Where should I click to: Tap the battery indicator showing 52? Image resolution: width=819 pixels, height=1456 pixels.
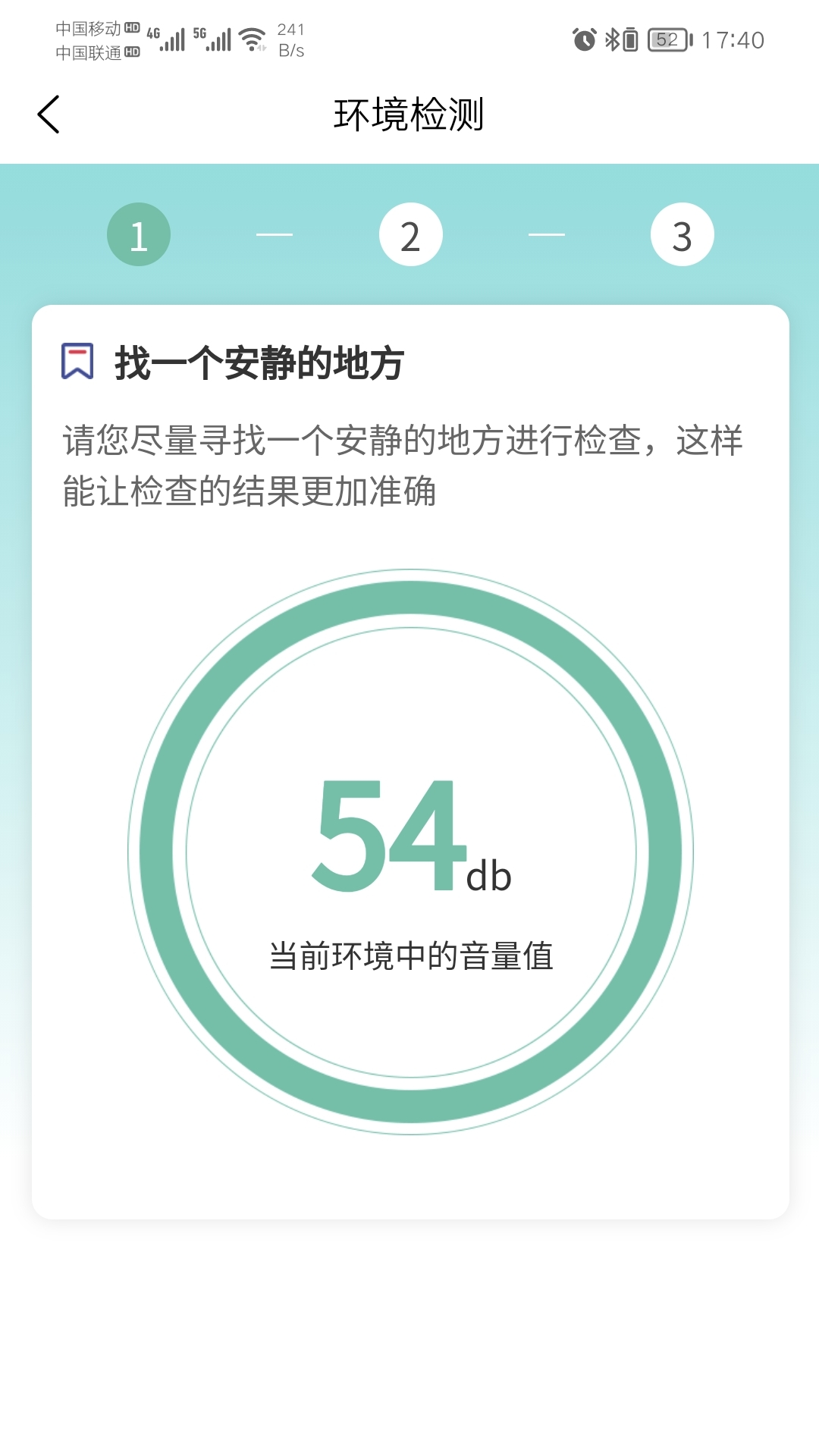point(666,39)
